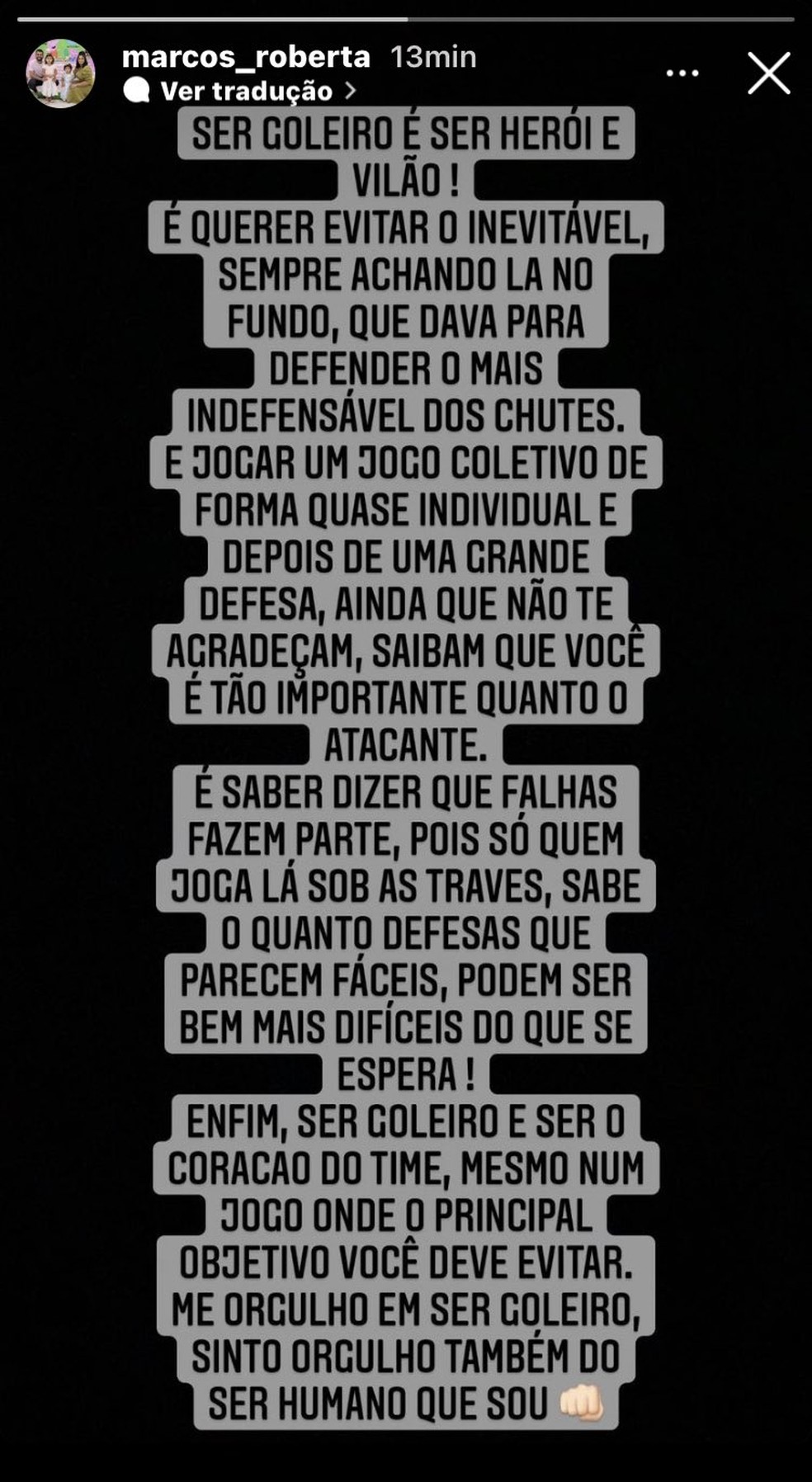Close the story with the X
The height and width of the screenshot is (1482, 812).
[768, 73]
